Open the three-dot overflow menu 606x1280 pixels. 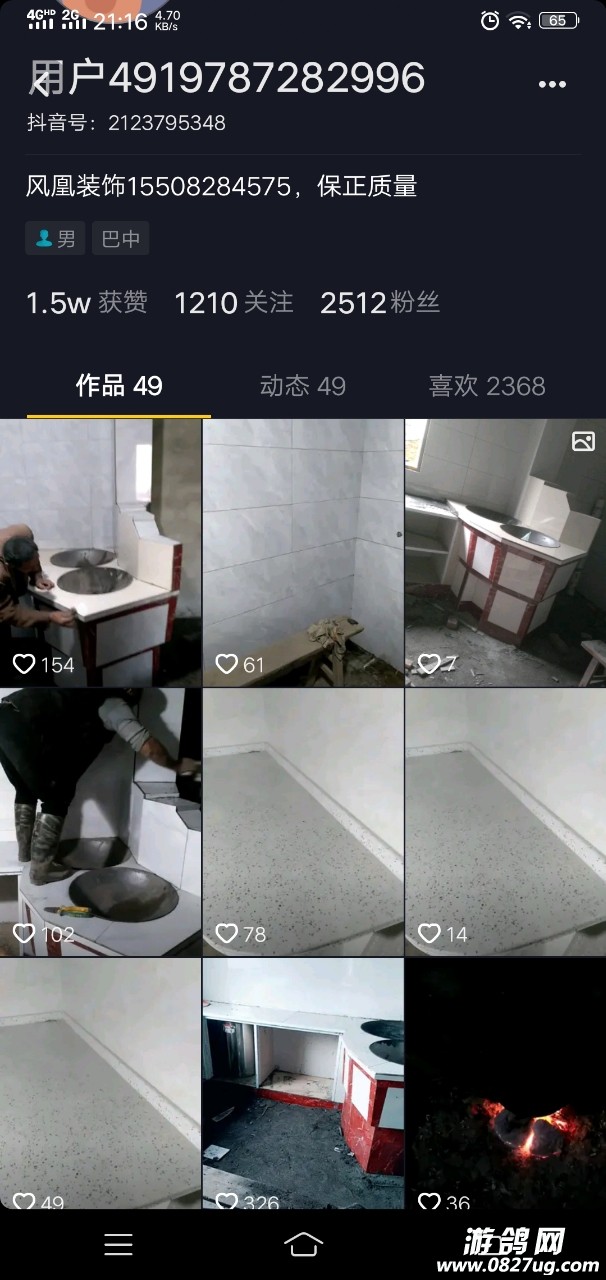point(552,85)
